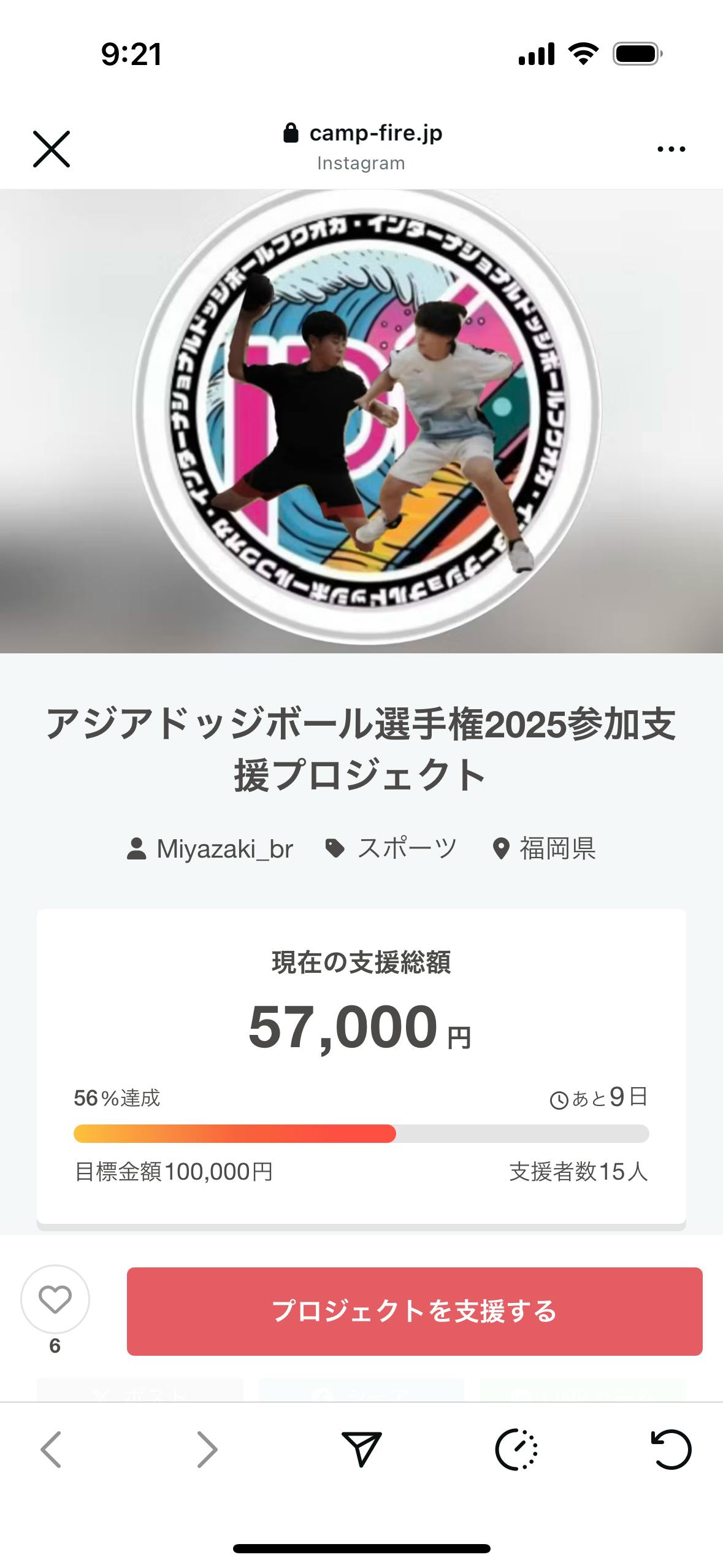Share this page via direct message
Image resolution: width=723 pixels, height=1568 pixels.
point(361,1450)
